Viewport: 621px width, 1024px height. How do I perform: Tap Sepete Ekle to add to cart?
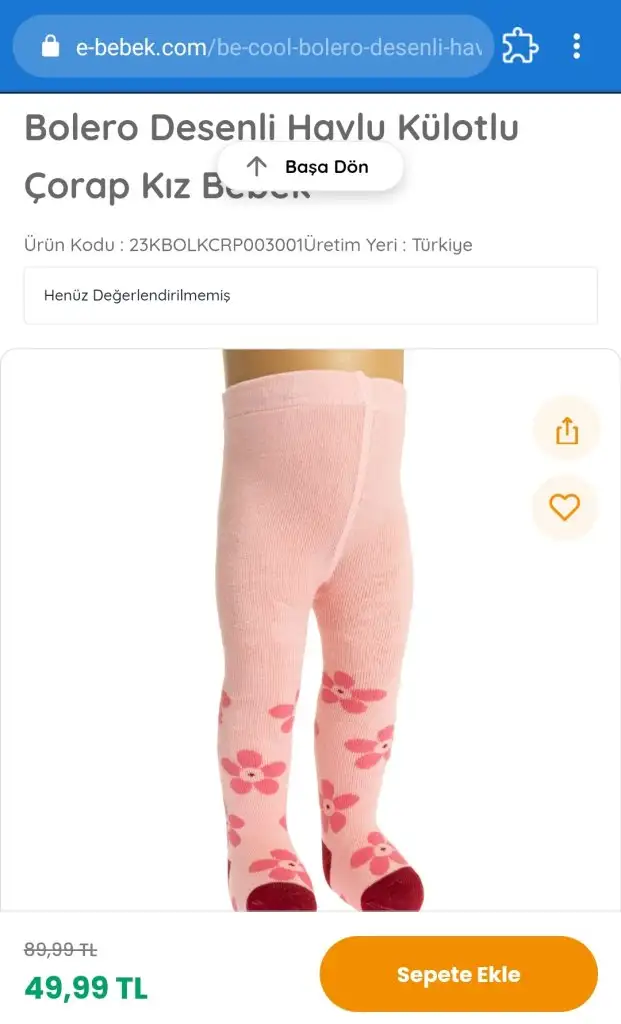point(458,974)
